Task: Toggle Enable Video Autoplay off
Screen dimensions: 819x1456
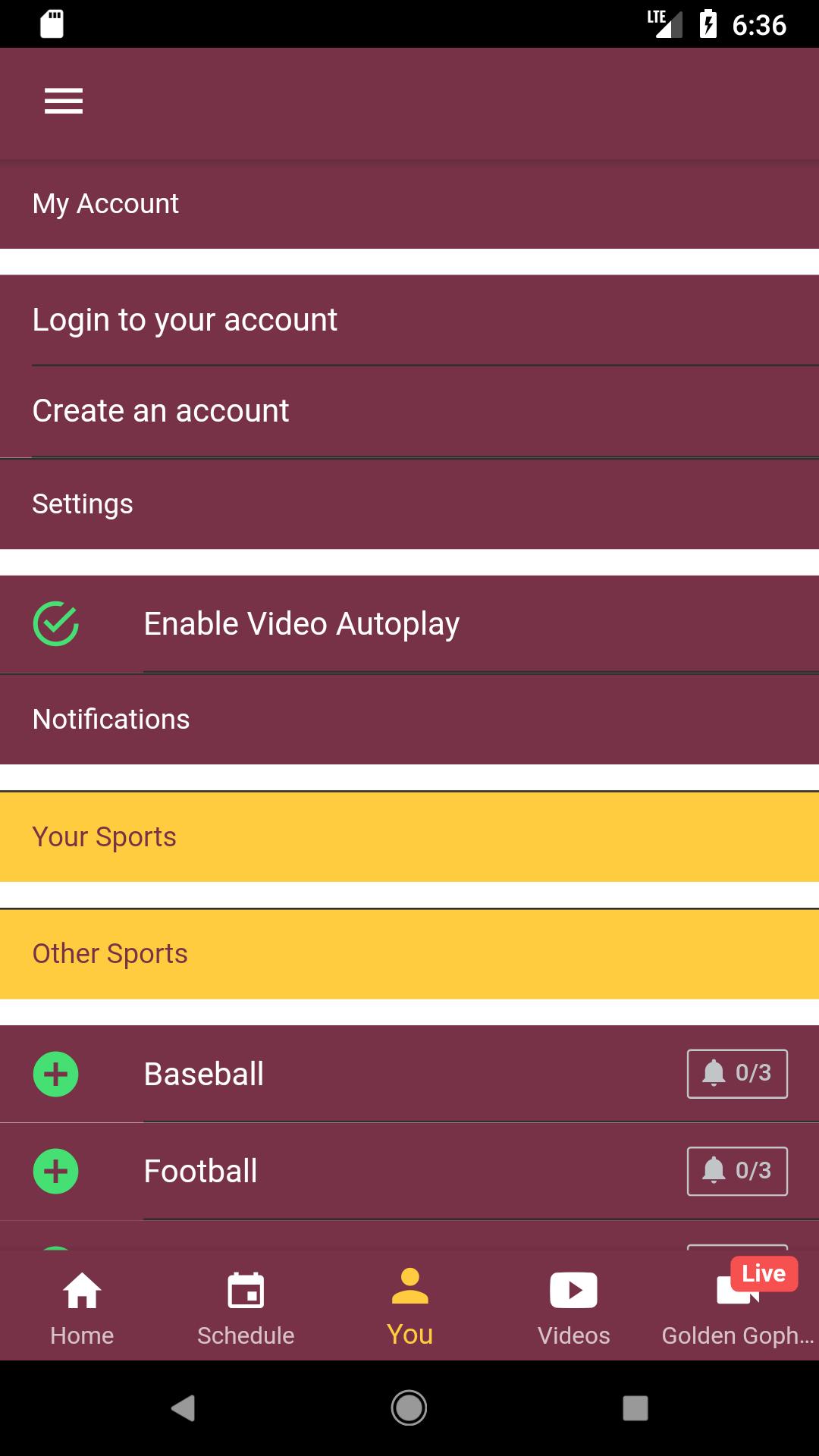Action: point(56,623)
